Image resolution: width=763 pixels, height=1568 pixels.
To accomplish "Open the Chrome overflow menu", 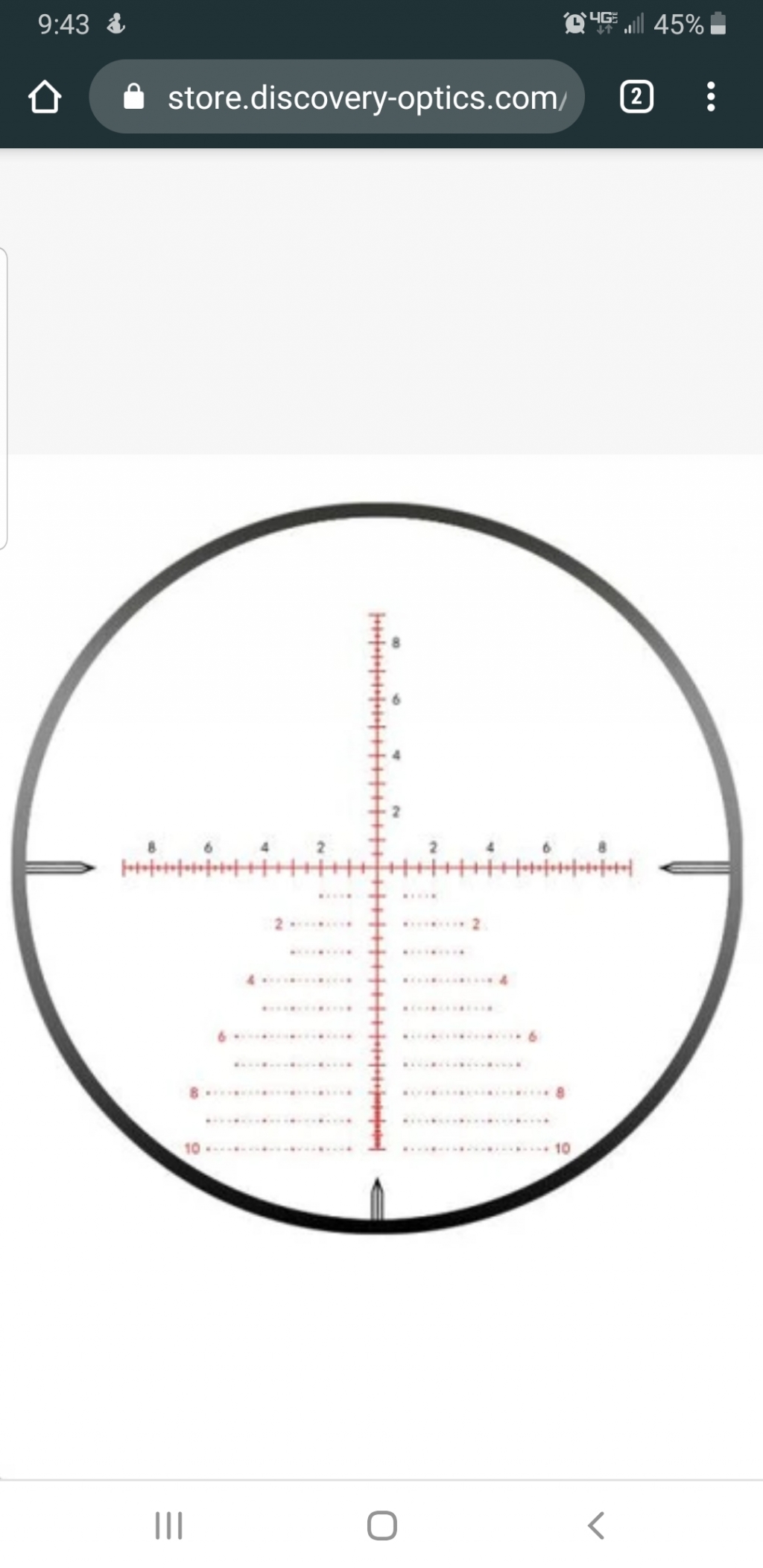I will point(710,98).
